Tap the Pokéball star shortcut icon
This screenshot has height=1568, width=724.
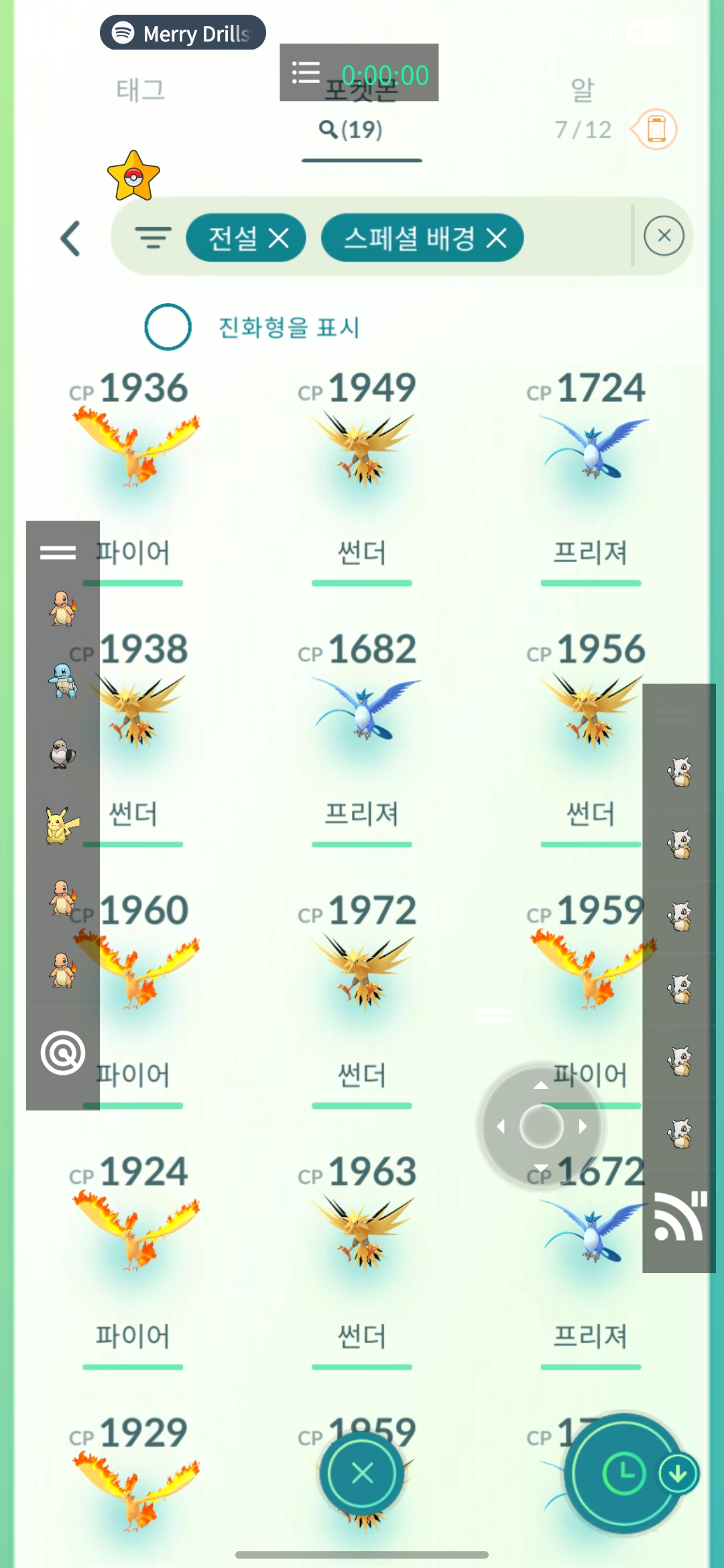(133, 177)
